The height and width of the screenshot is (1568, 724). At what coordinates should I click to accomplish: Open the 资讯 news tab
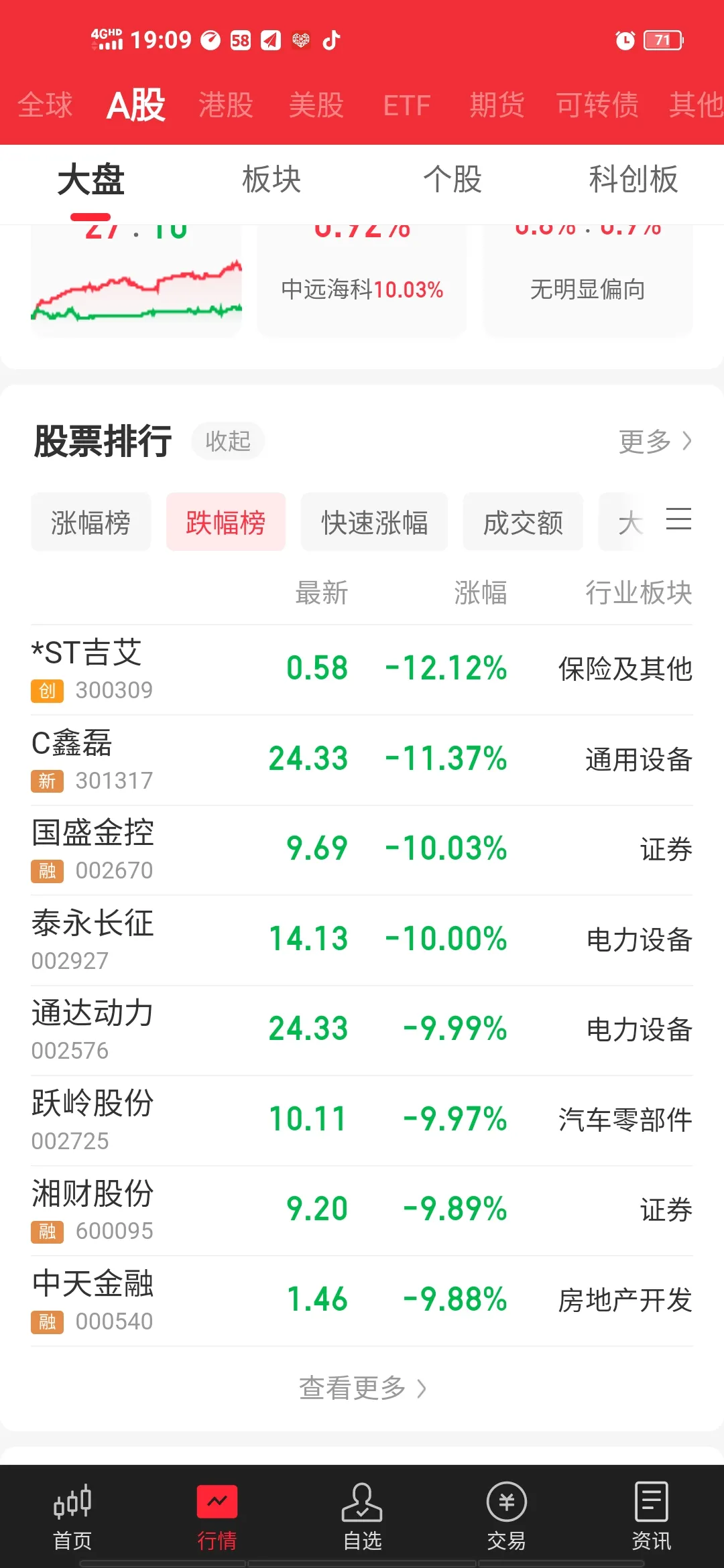[652, 1517]
